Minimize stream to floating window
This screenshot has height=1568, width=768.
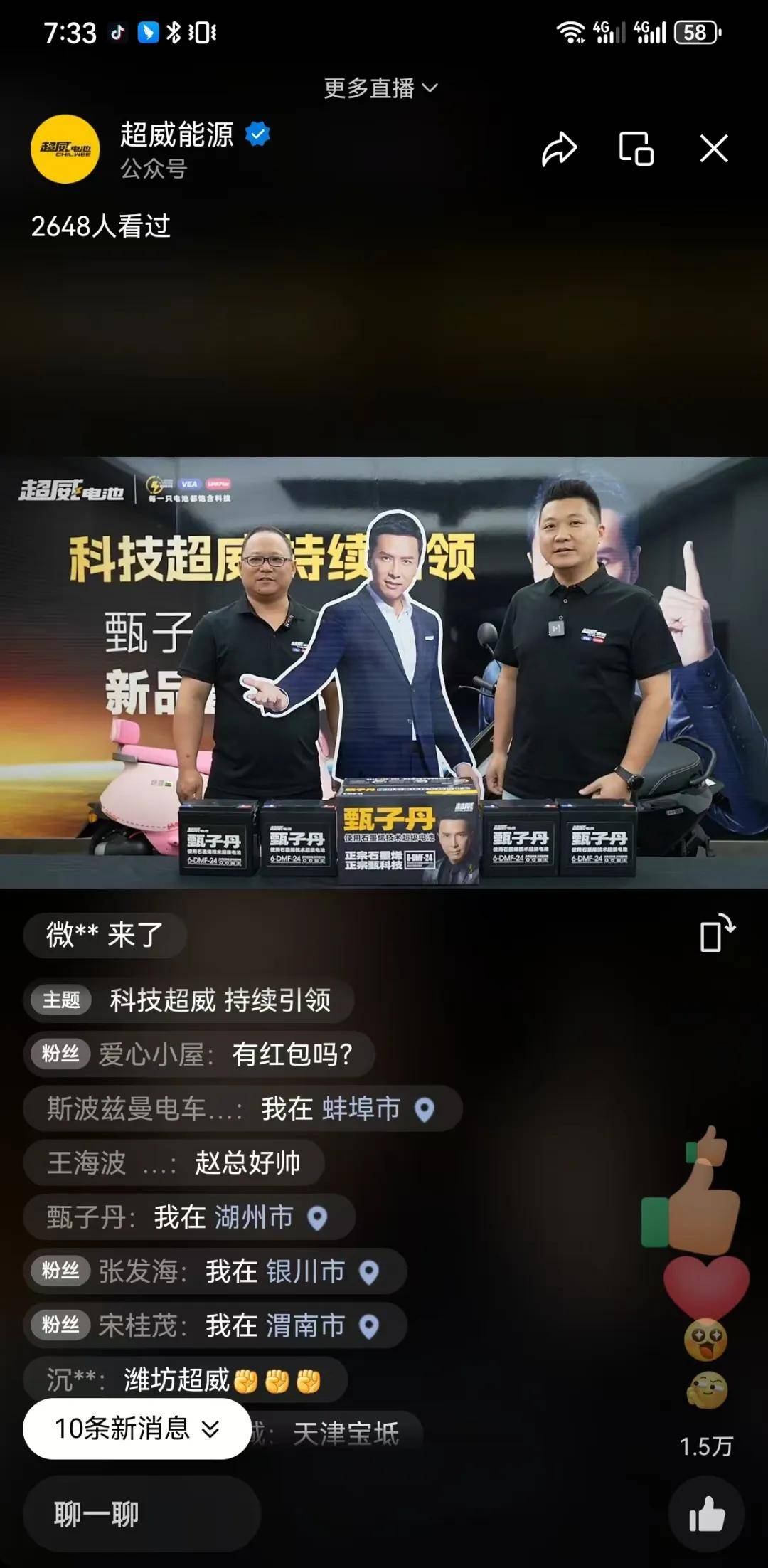tap(636, 149)
